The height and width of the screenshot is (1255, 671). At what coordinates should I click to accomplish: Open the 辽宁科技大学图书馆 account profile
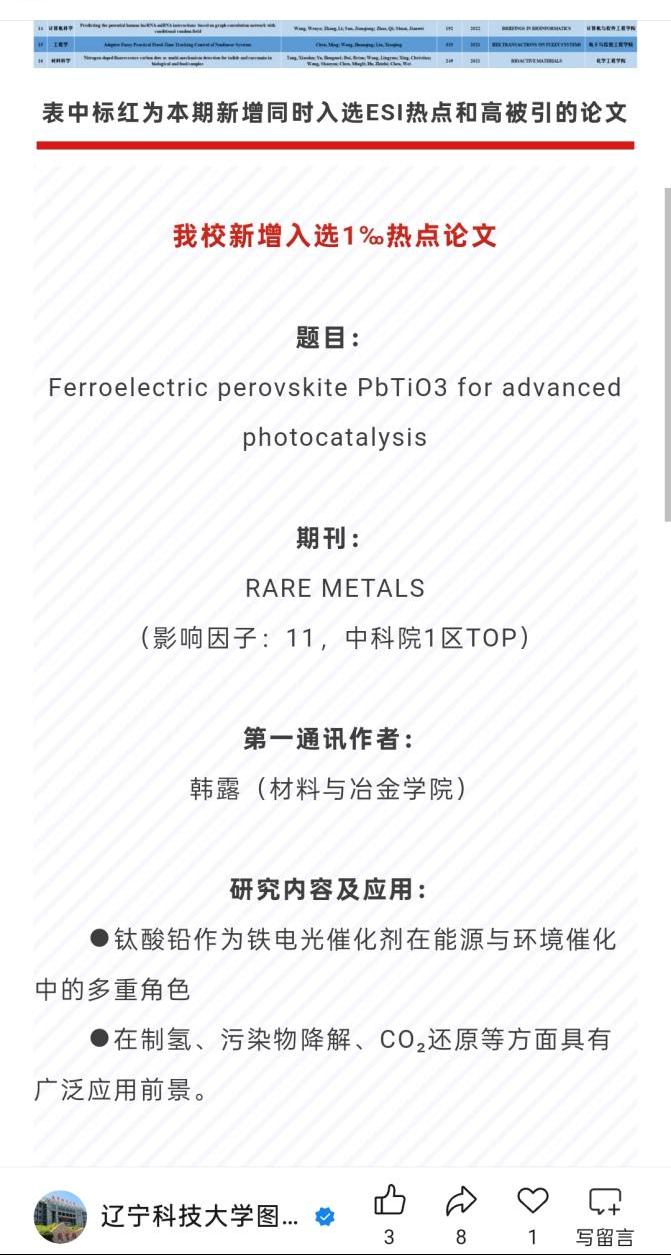point(198,1216)
